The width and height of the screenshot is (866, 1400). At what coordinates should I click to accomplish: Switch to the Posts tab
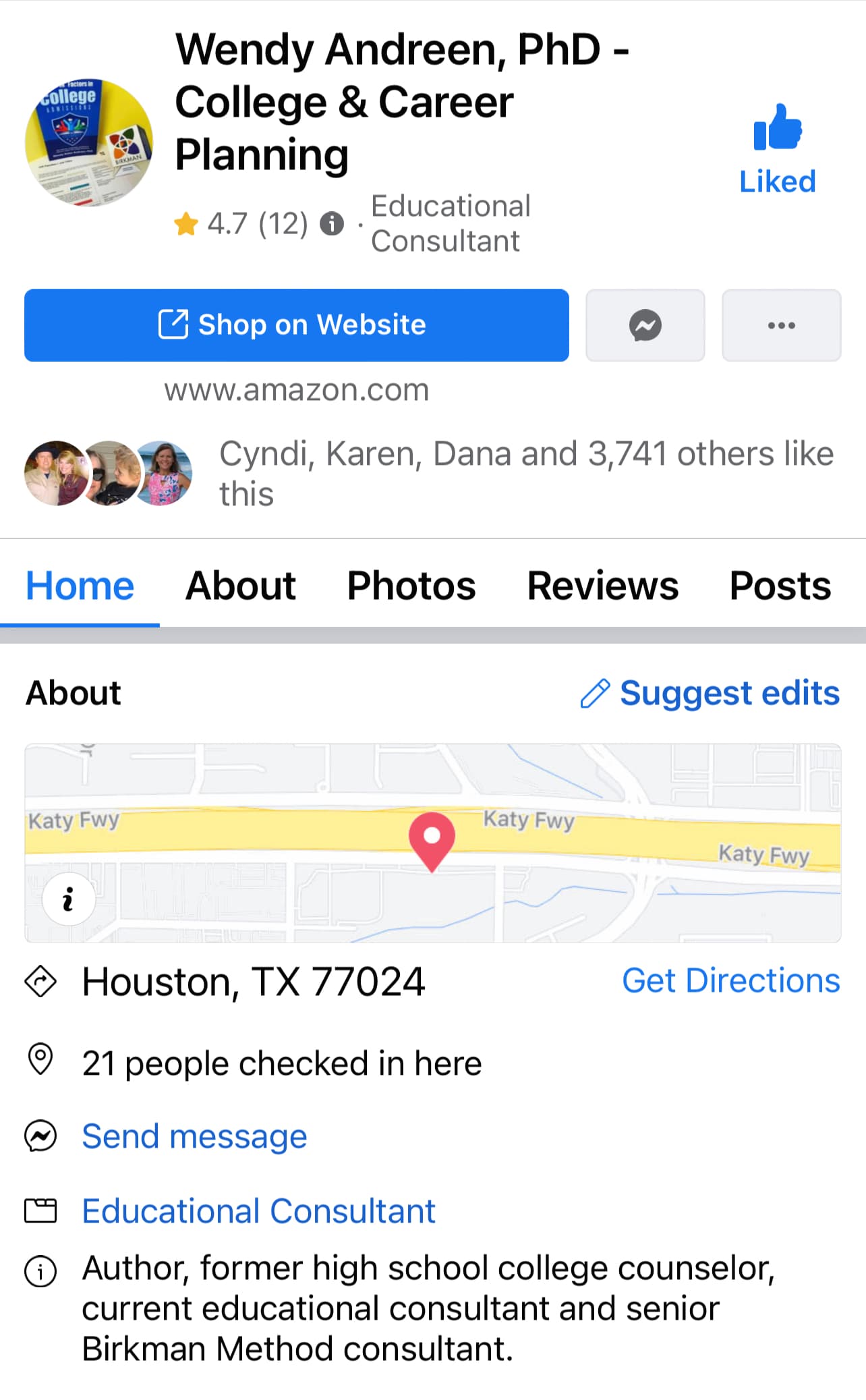click(x=780, y=585)
